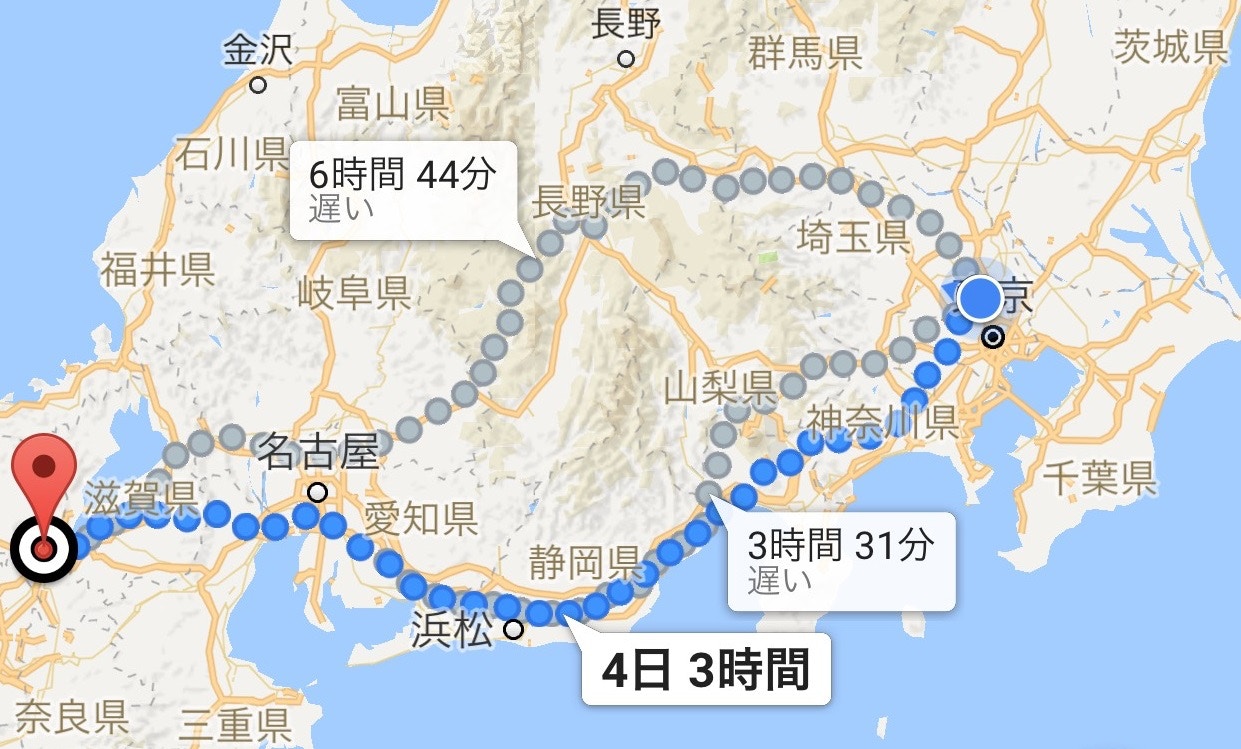
Task: Select the 6時間 44分 alternative route
Action: point(402,190)
